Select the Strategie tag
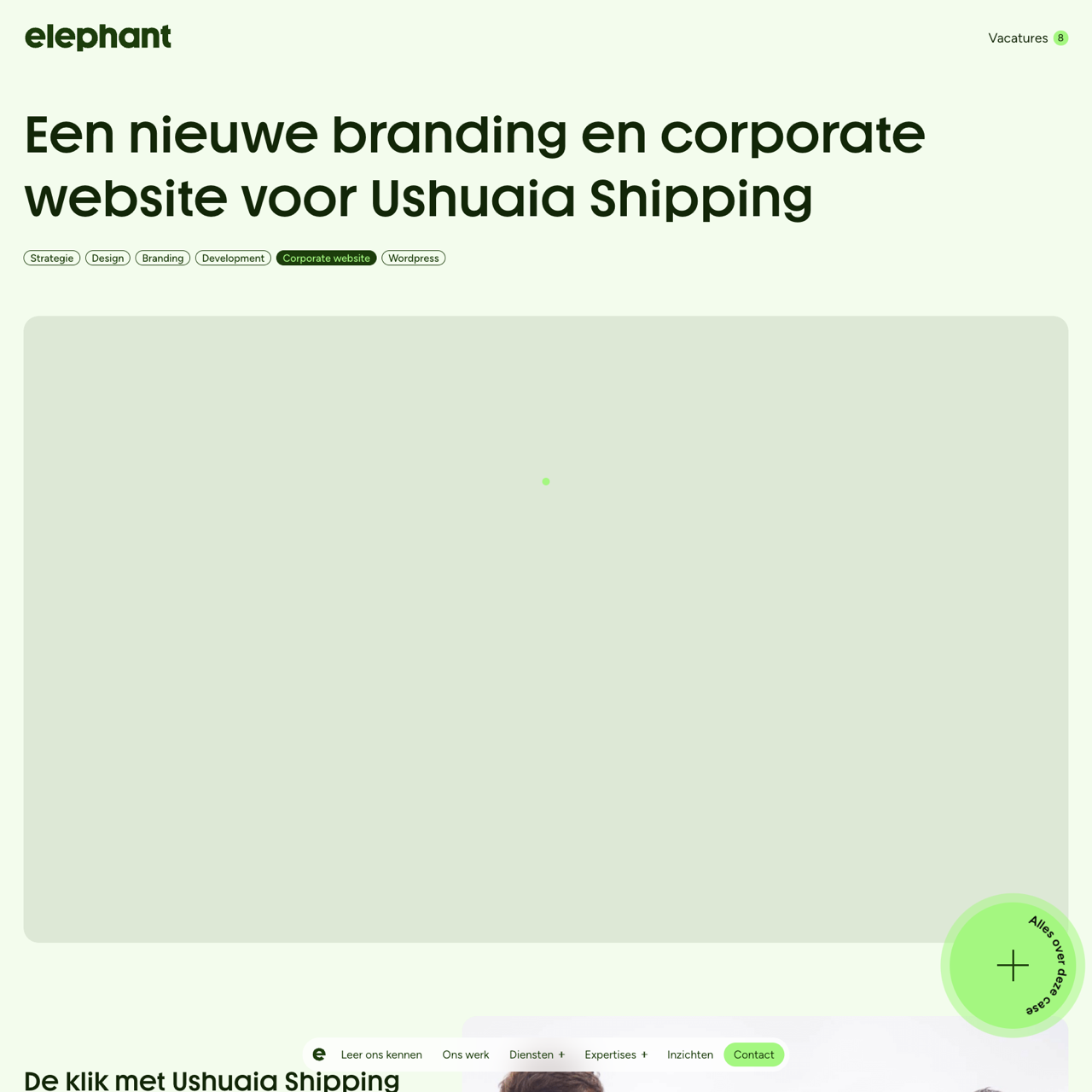Viewport: 1092px width, 1092px height. pos(52,258)
